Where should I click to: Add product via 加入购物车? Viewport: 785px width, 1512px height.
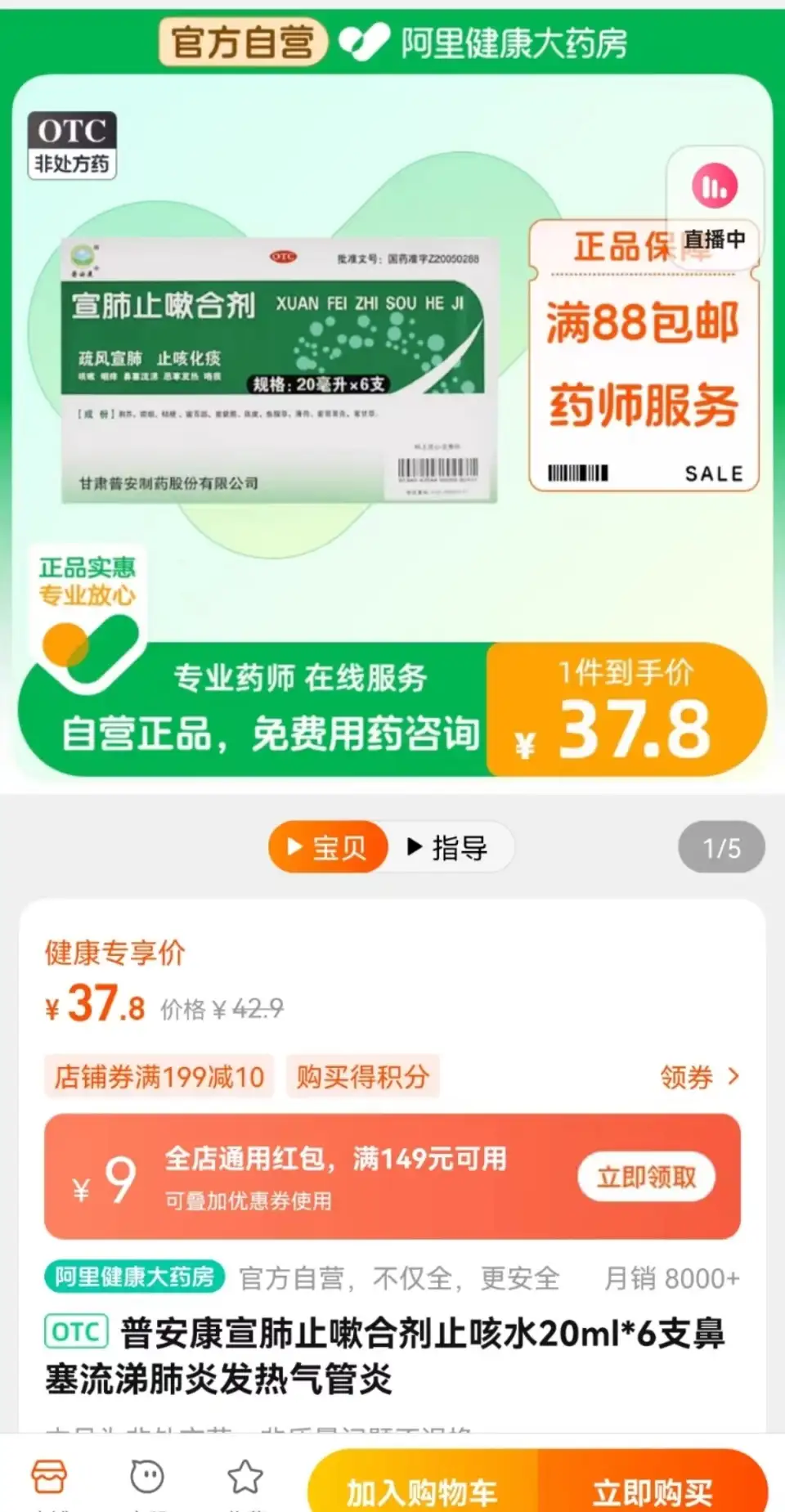pyautogui.click(x=423, y=1489)
